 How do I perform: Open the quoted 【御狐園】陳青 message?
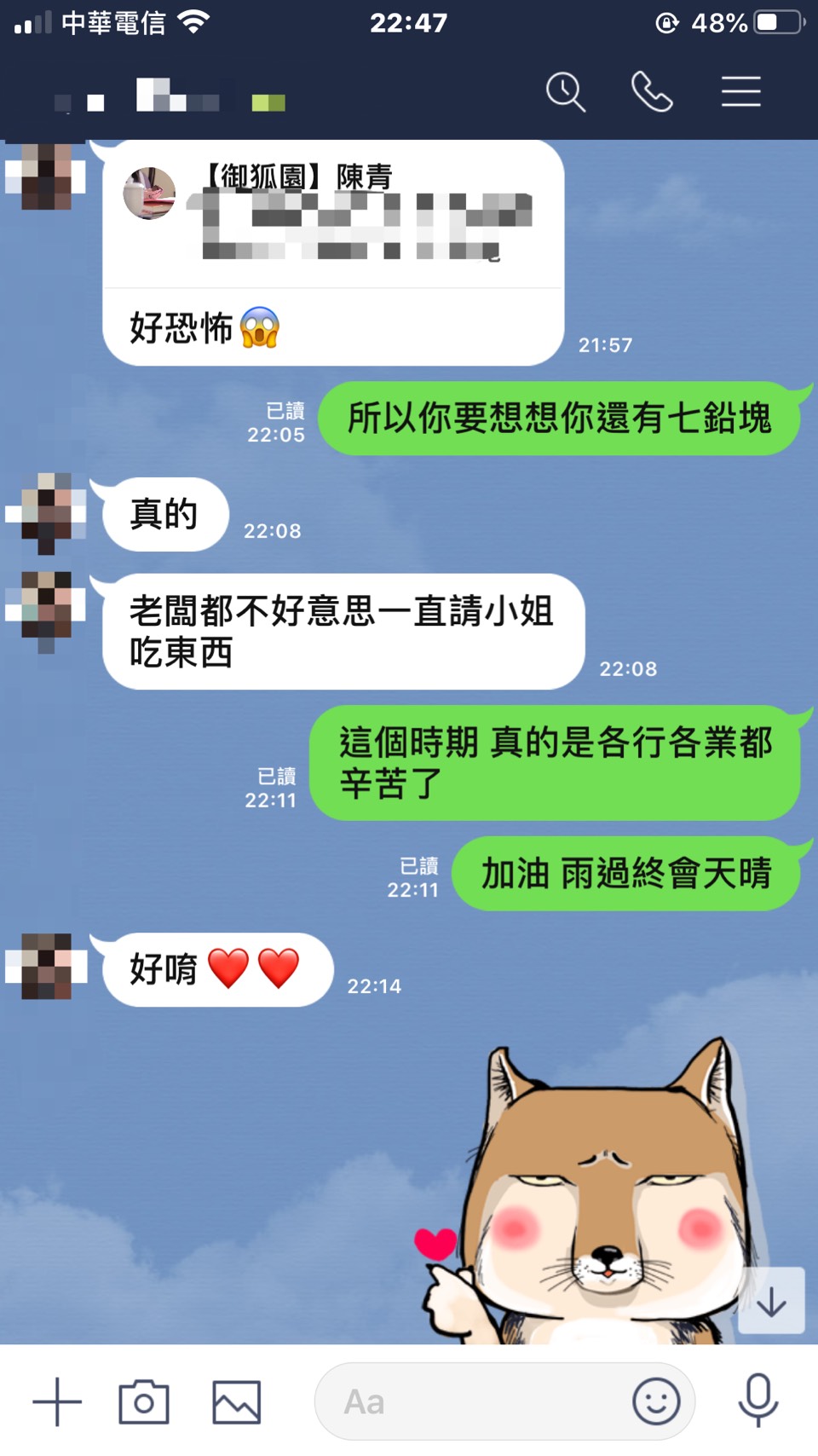(332, 213)
